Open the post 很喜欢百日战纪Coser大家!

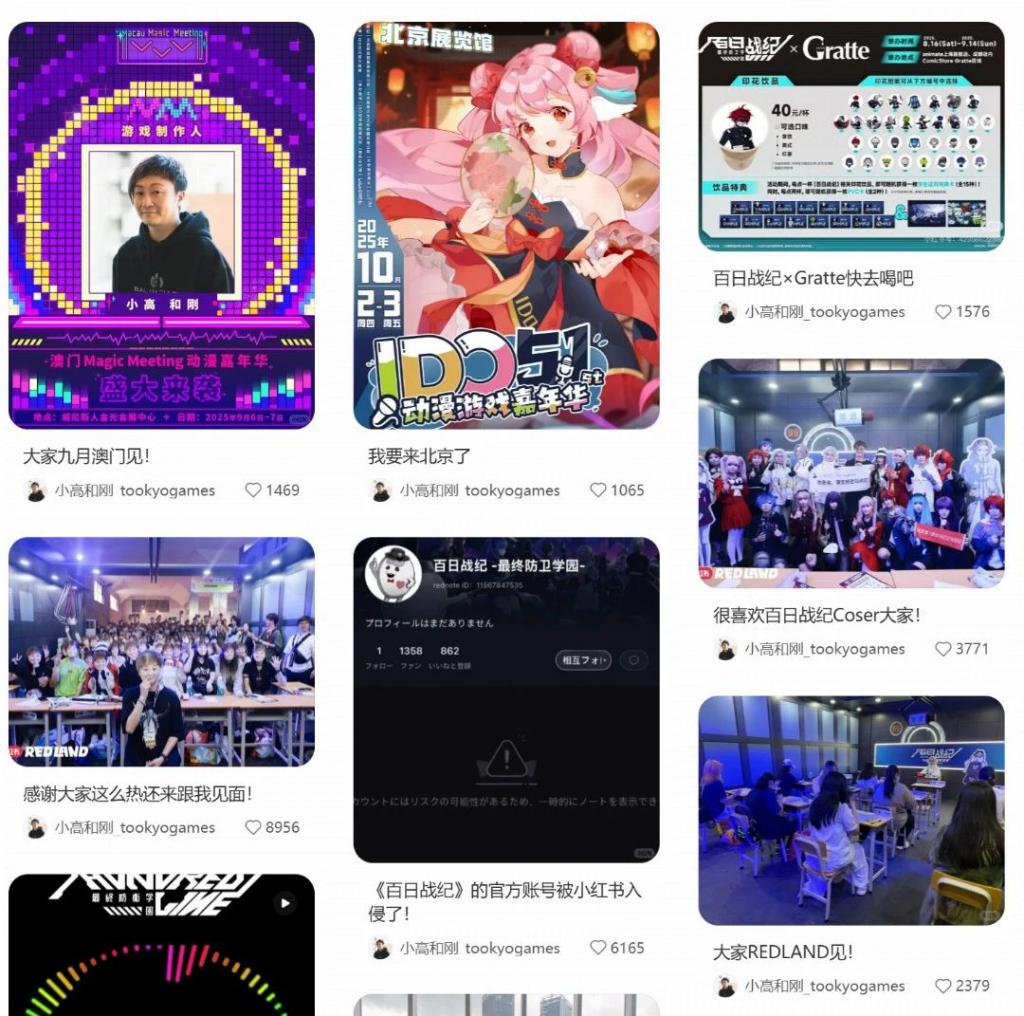[851, 473]
